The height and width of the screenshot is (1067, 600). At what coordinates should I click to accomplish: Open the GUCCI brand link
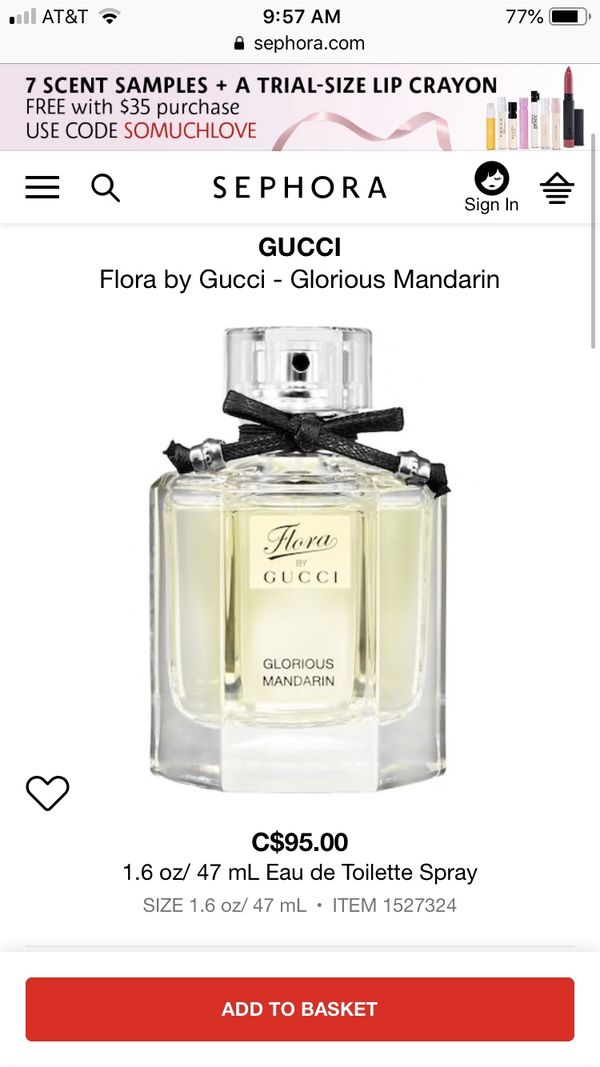[x=299, y=246]
